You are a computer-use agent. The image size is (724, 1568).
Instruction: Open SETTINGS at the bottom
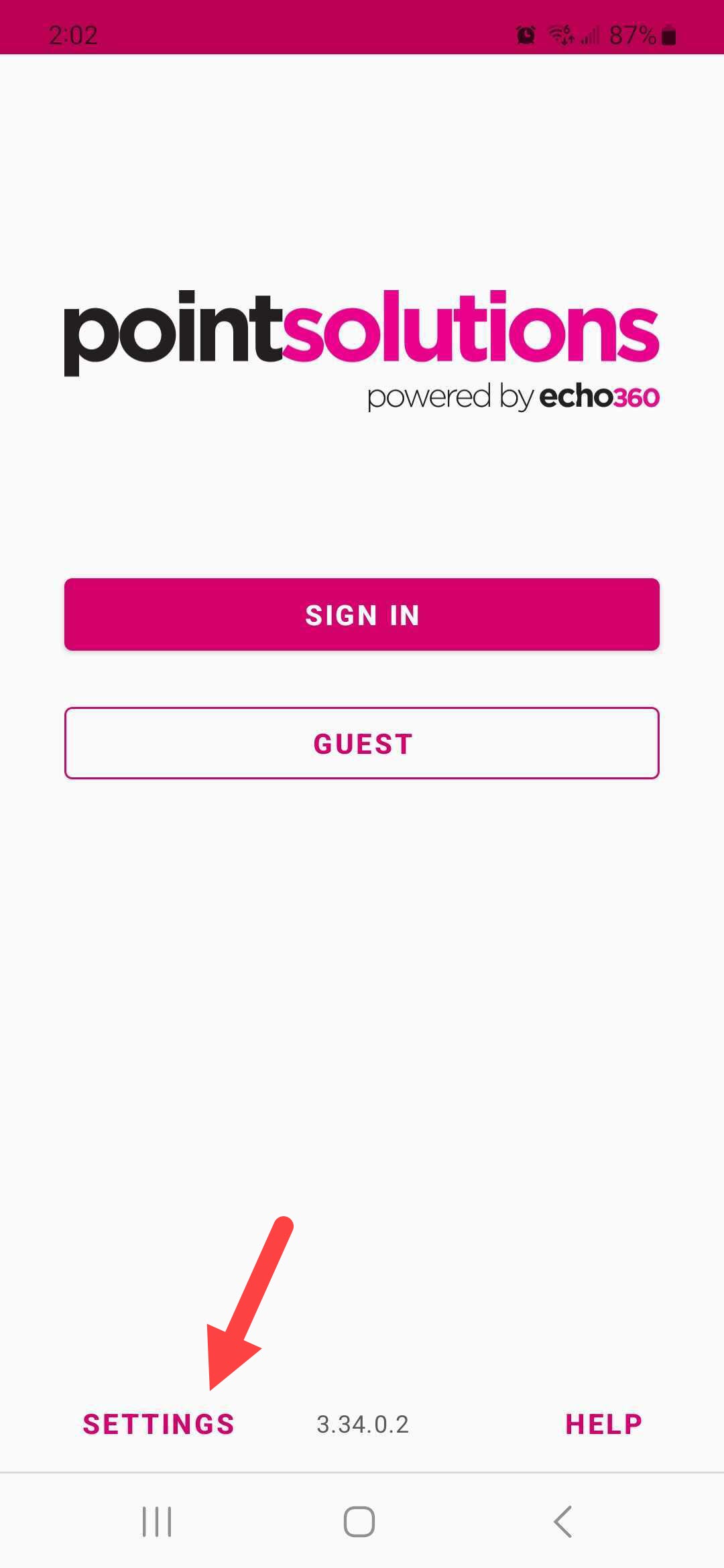point(158,1424)
